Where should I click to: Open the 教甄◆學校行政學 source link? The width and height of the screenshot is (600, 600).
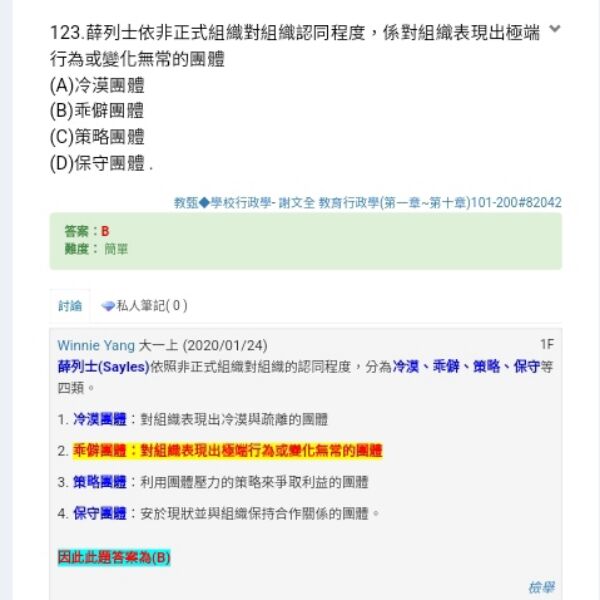click(367, 202)
